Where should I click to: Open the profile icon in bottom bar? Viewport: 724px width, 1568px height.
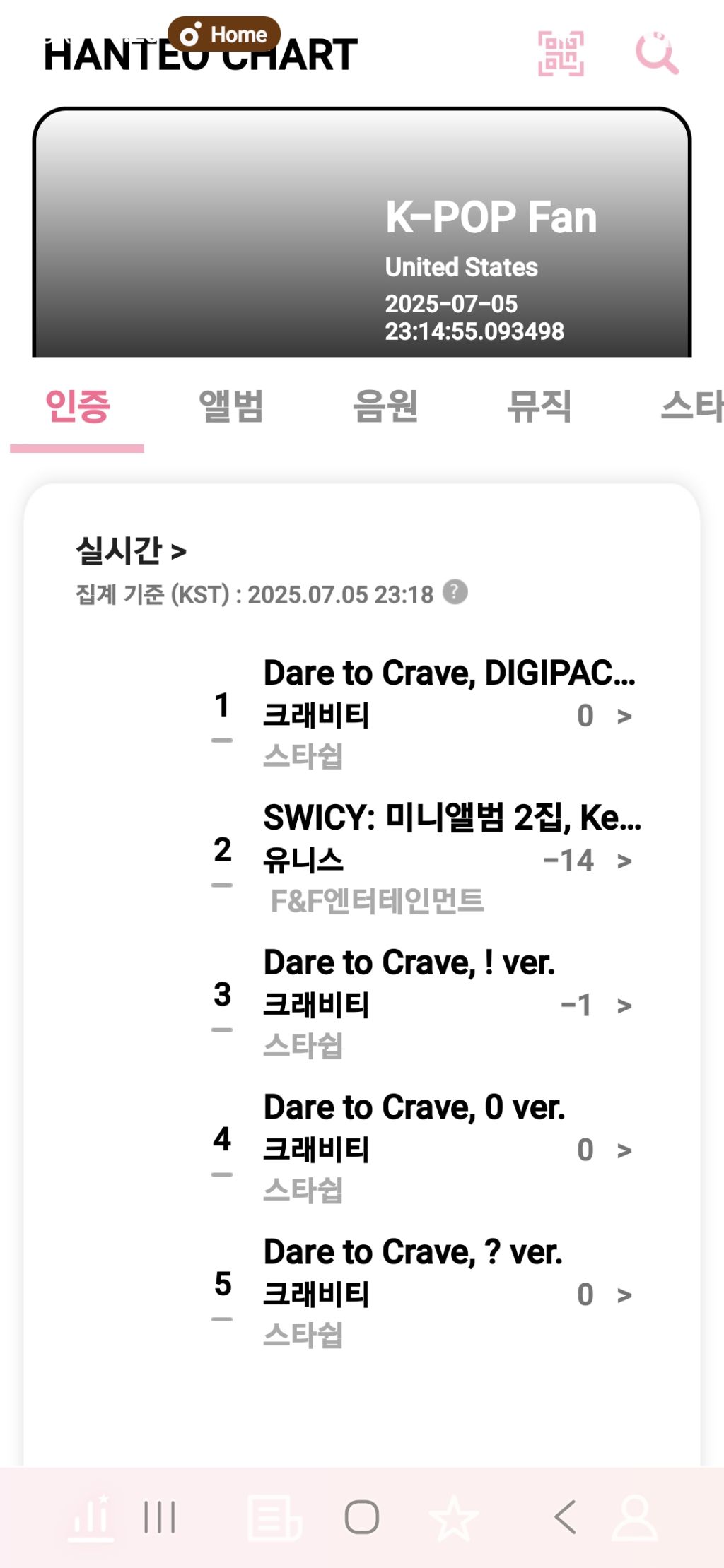tap(635, 1518)
